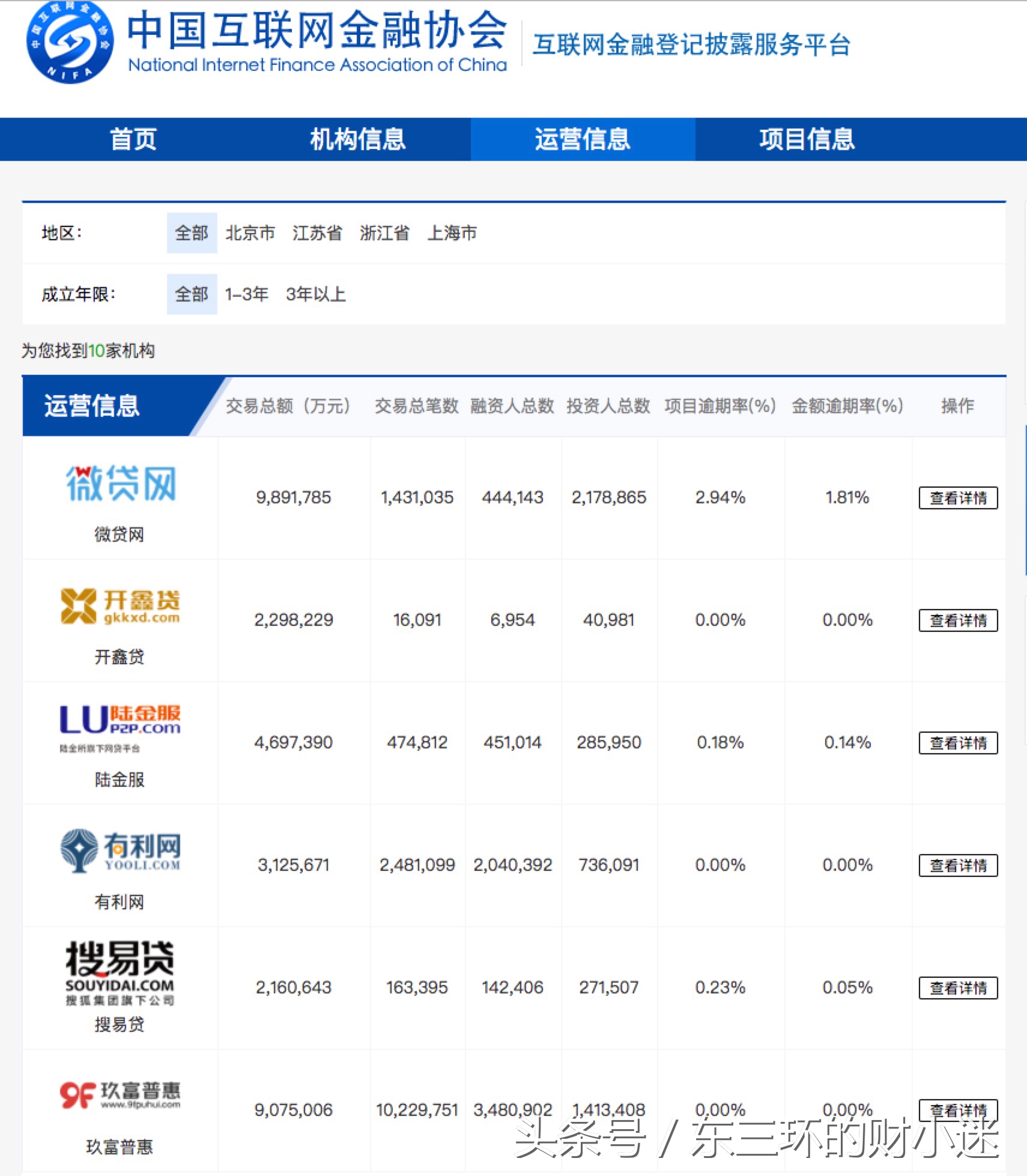Image resolution: width=1027 pixels, height=1176 pixels.
Task: Select 1-3年 founding age filter
Action: (245, 294)
